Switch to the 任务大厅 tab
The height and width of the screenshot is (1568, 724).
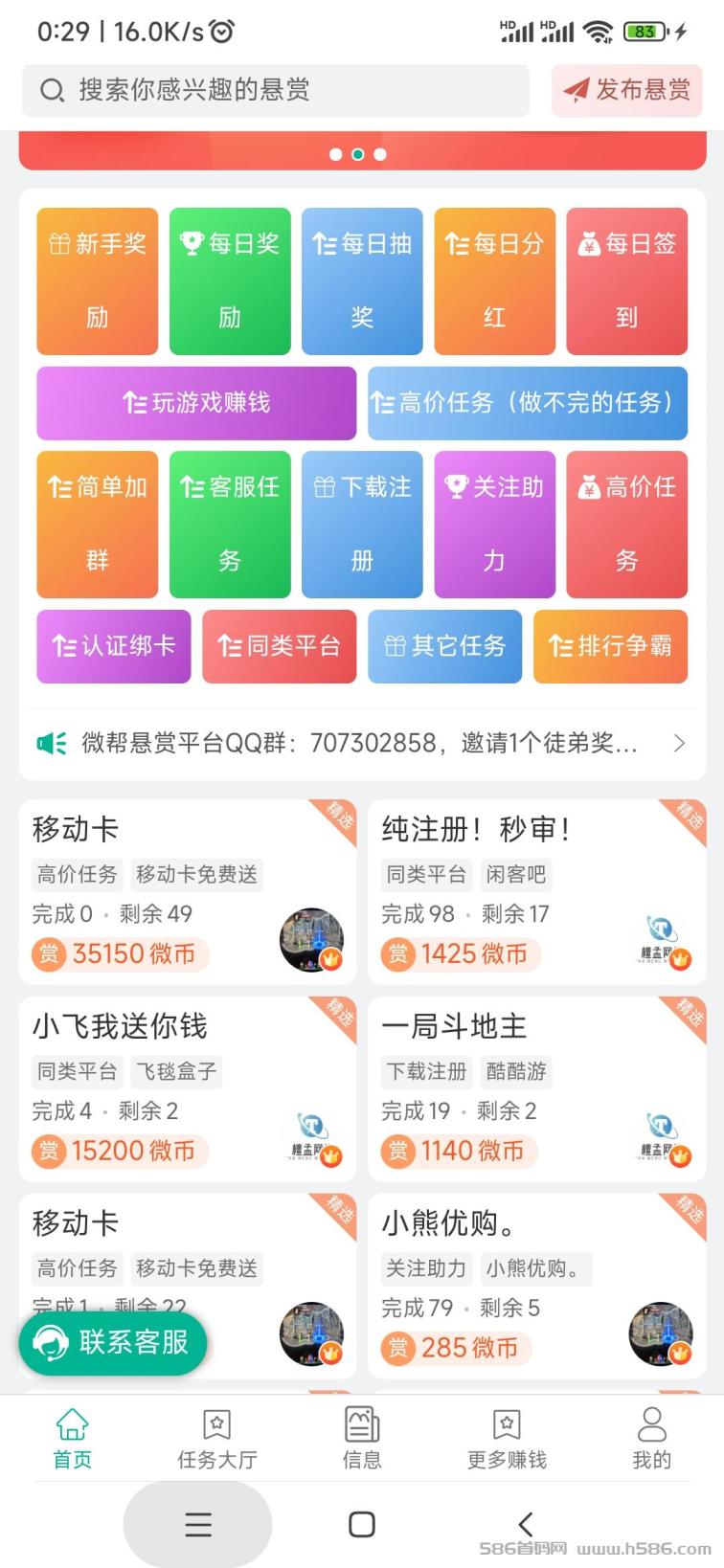[217, 1439]
